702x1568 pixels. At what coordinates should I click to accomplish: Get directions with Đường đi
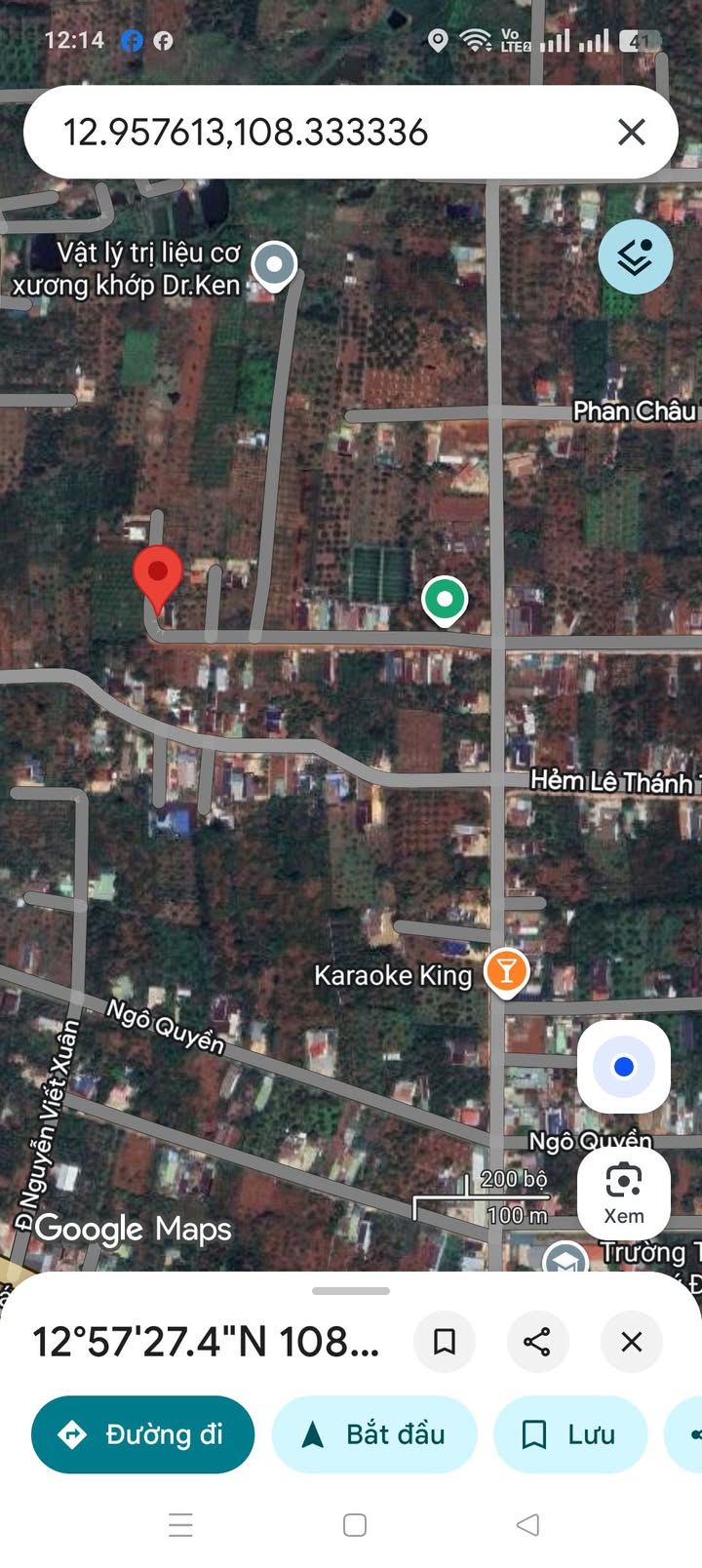(x=143, y=1434)
